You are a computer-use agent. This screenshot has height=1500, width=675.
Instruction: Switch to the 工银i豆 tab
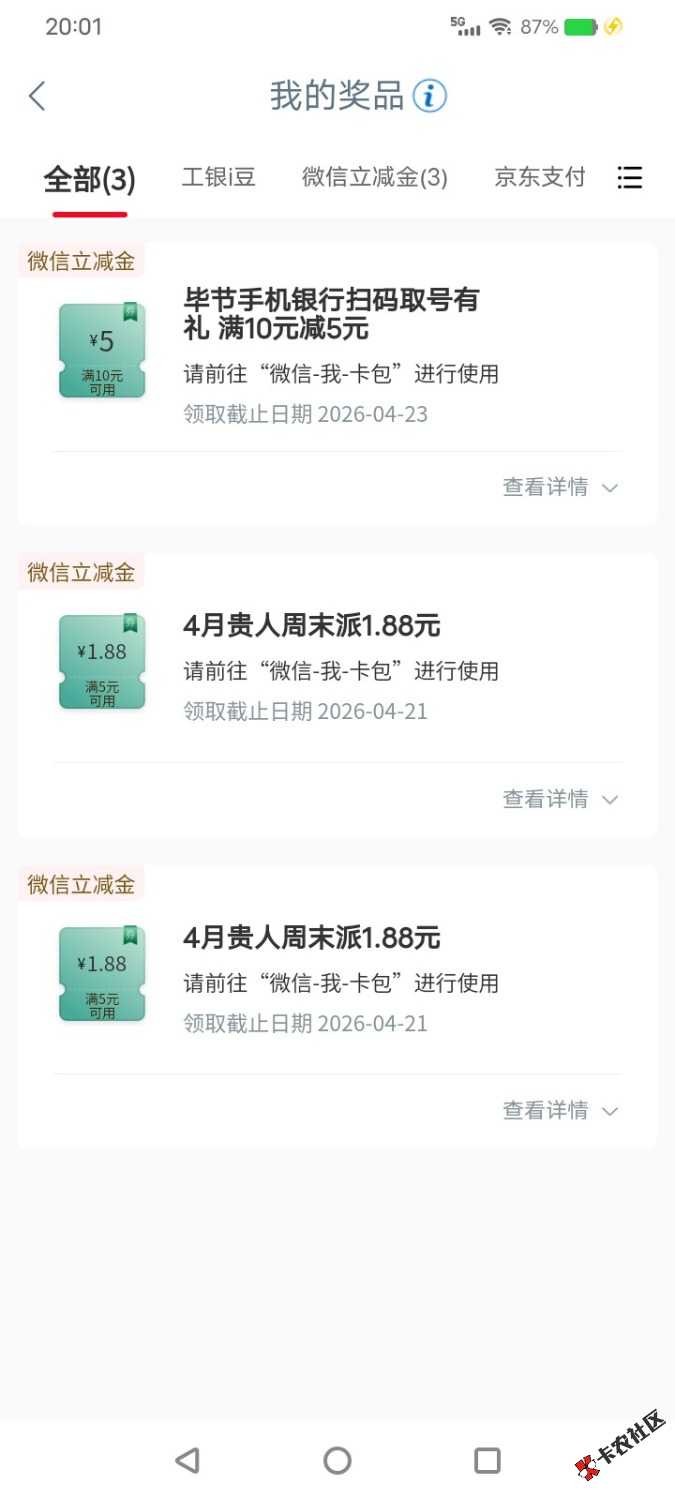tap(218, 178)
